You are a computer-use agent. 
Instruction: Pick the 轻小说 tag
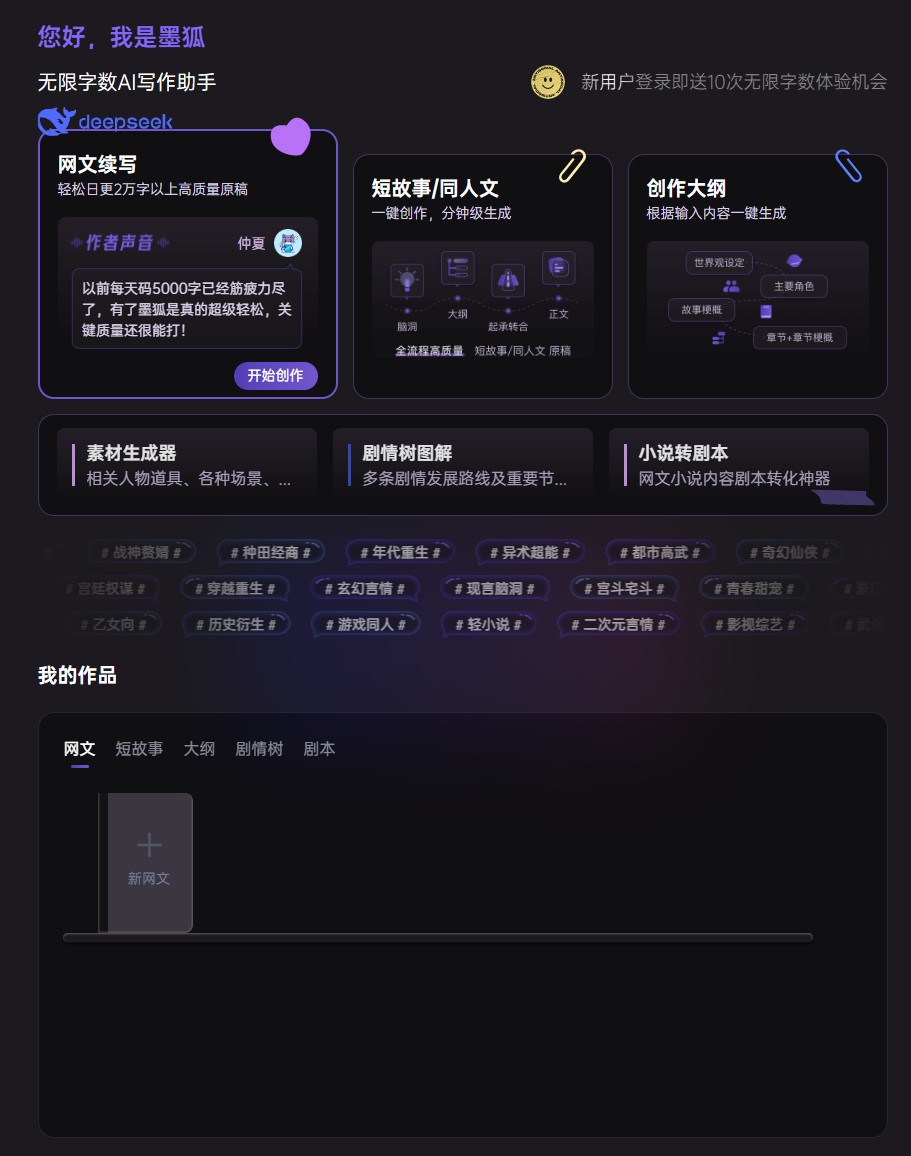[489, 624]
